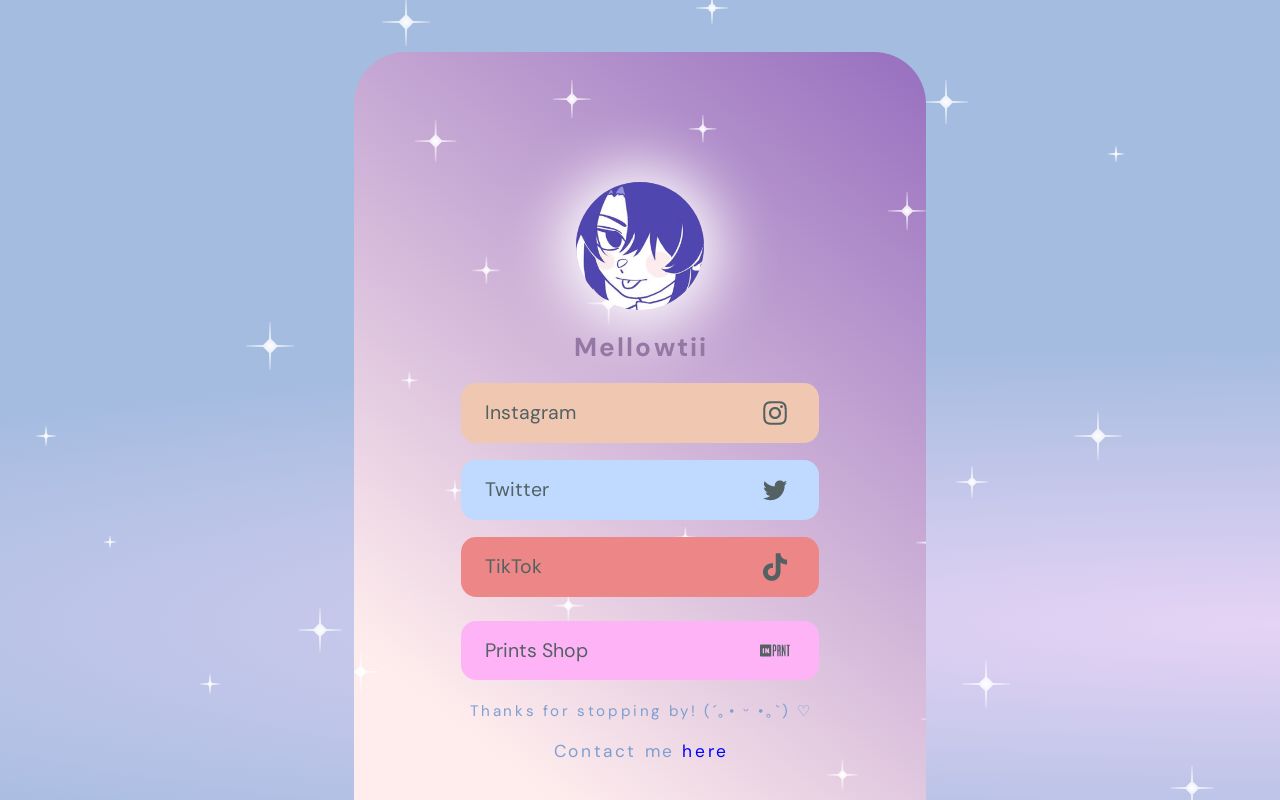Viewport: 1280px width, 800px height.
Task: Open the Instagram link button
Action: (639, 413)
